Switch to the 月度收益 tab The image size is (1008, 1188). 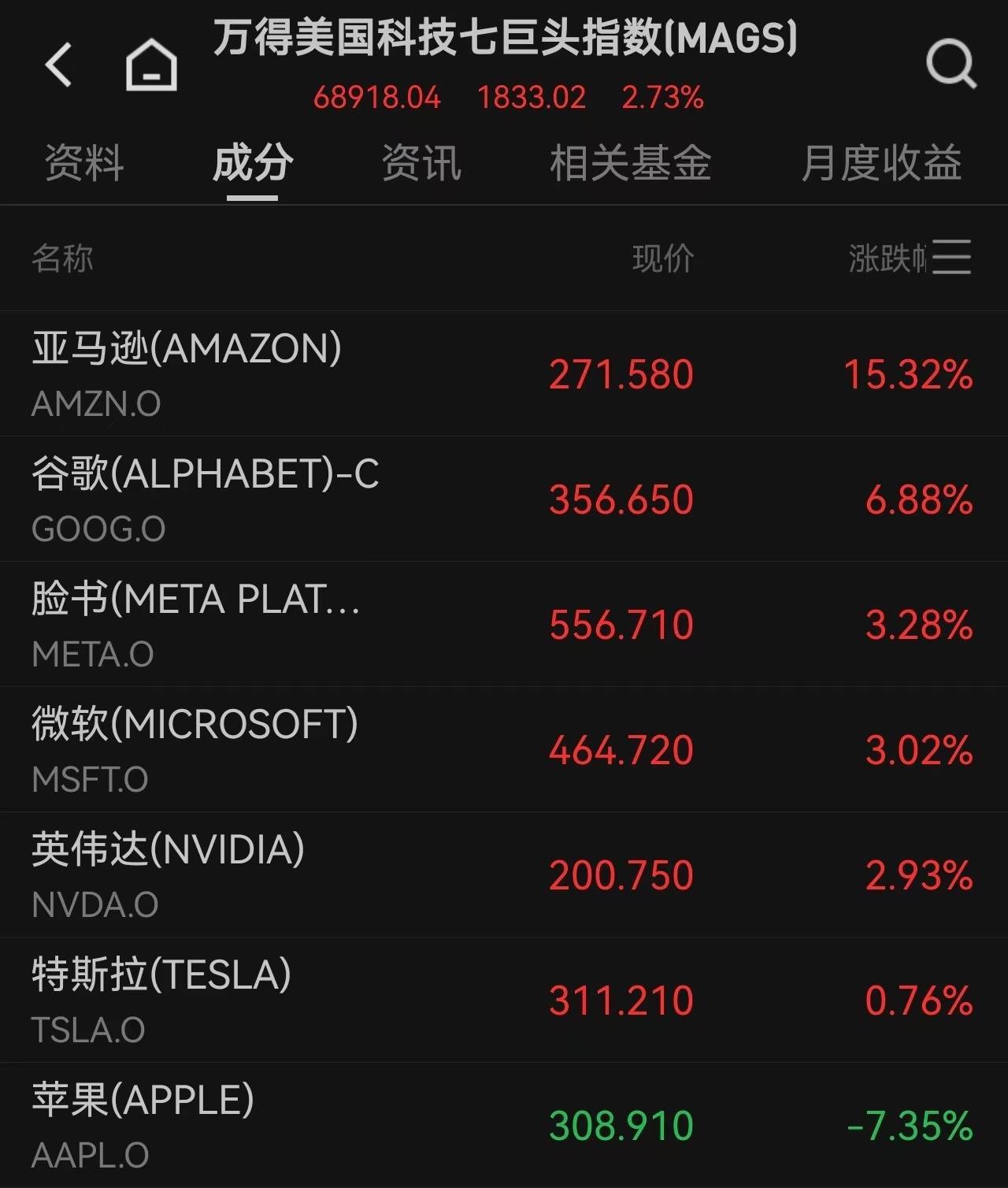(881, 163)
